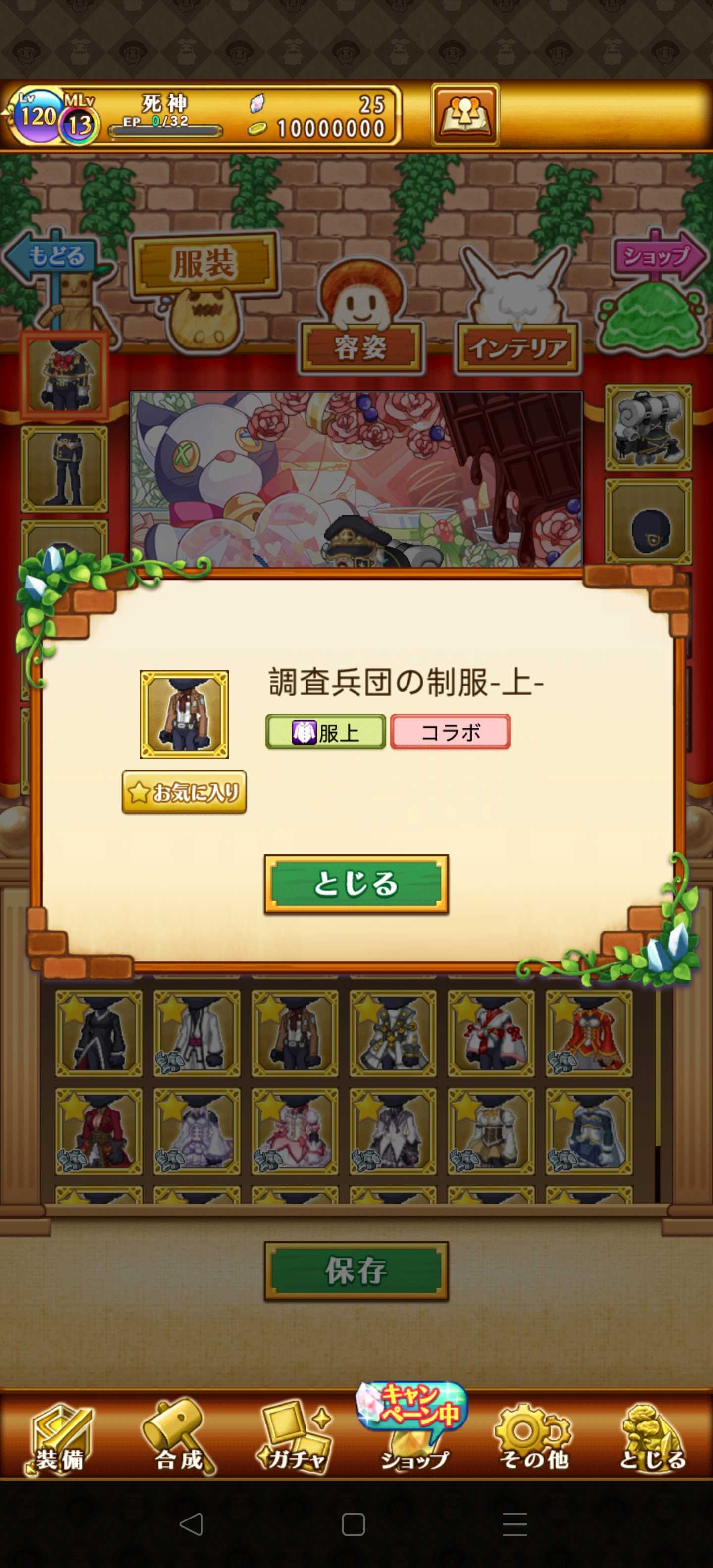Switch to the インテリア tab

tap(517, 348)
